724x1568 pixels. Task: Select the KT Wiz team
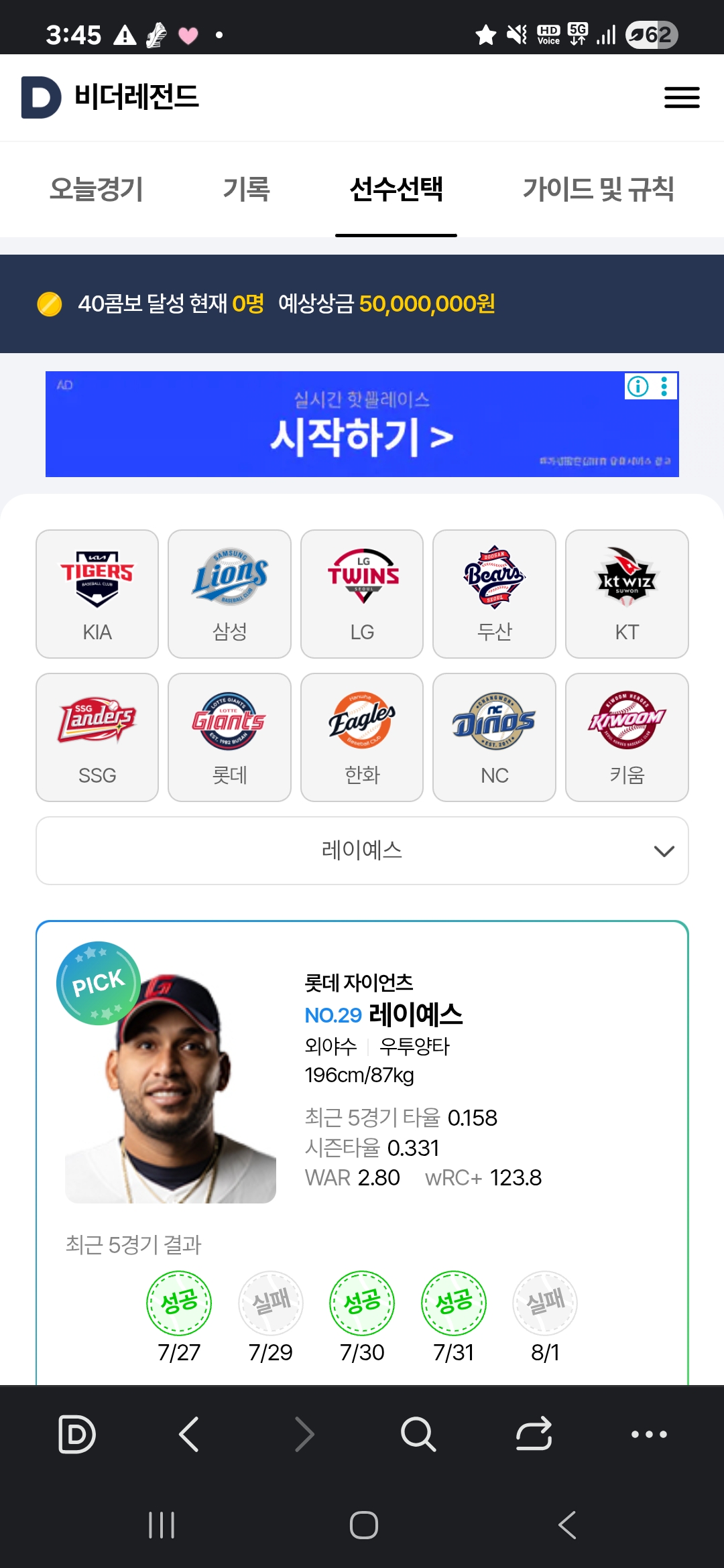pyautogui.click(x=627, y=594)
